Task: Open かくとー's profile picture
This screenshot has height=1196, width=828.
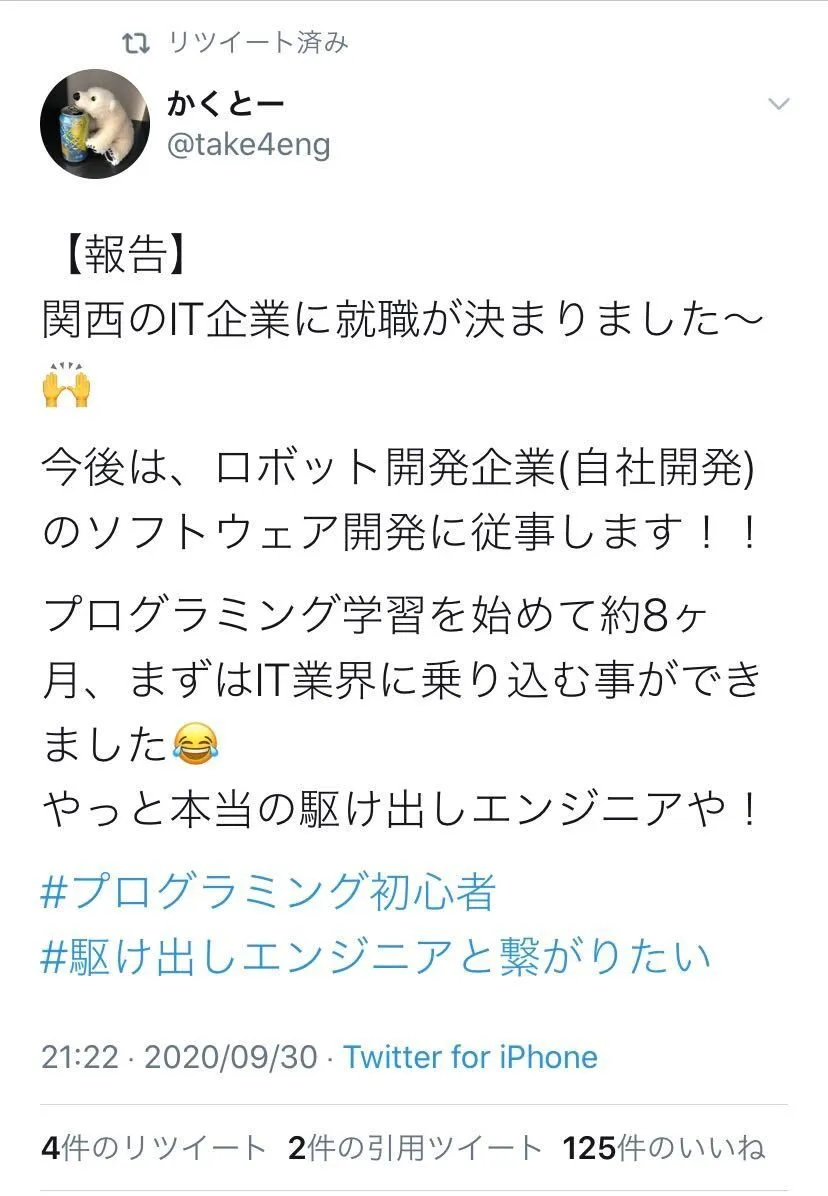Action: (94, 124)
